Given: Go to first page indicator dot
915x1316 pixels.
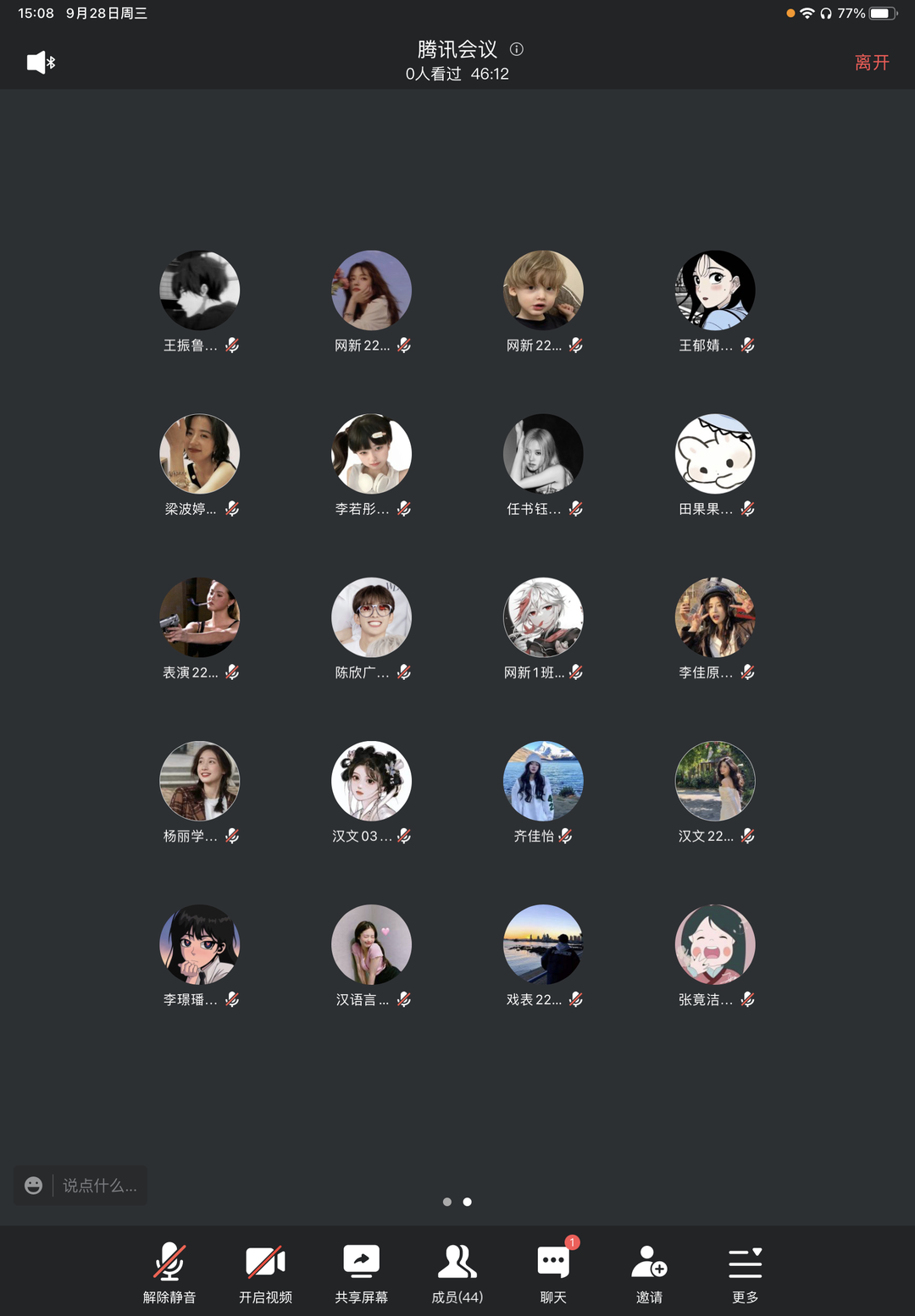Looking at the screenshot, I should [x=447, y=1202].
